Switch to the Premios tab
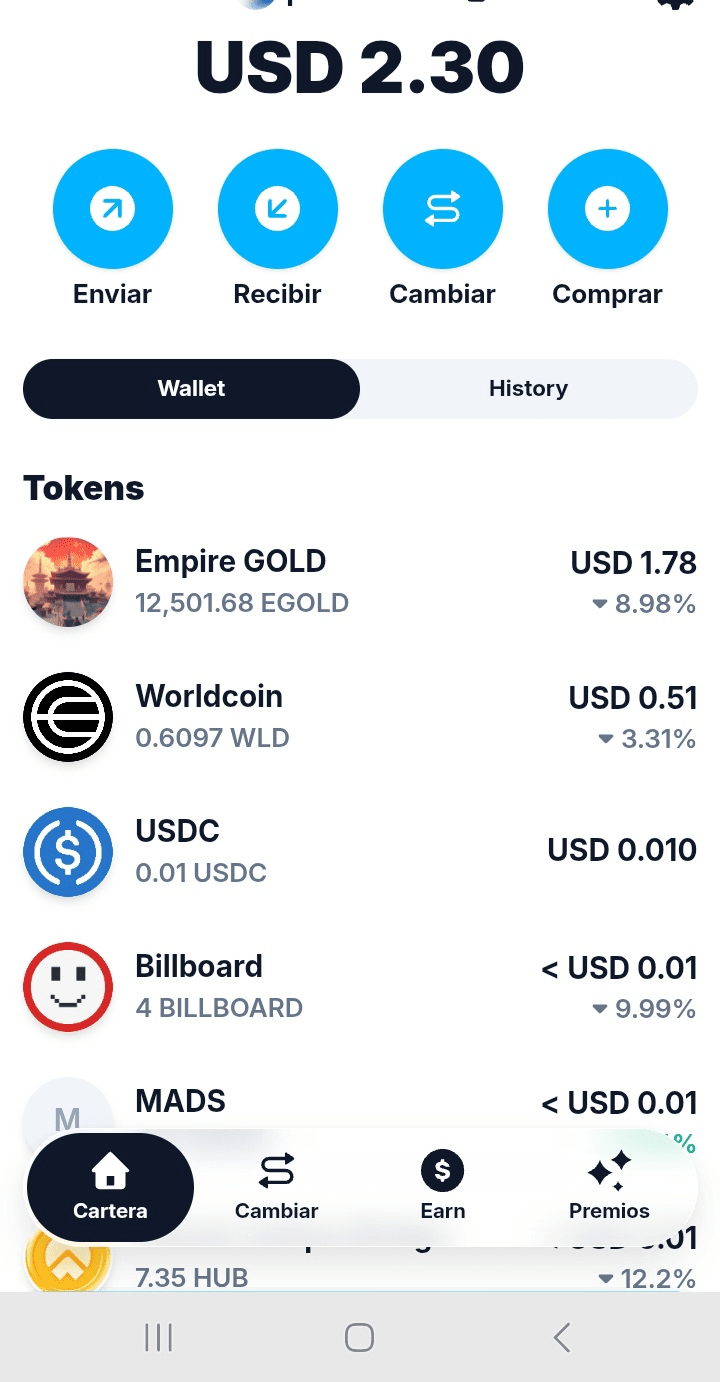The width and height of the screenshot is (720, 1382). click(609, 1188)
